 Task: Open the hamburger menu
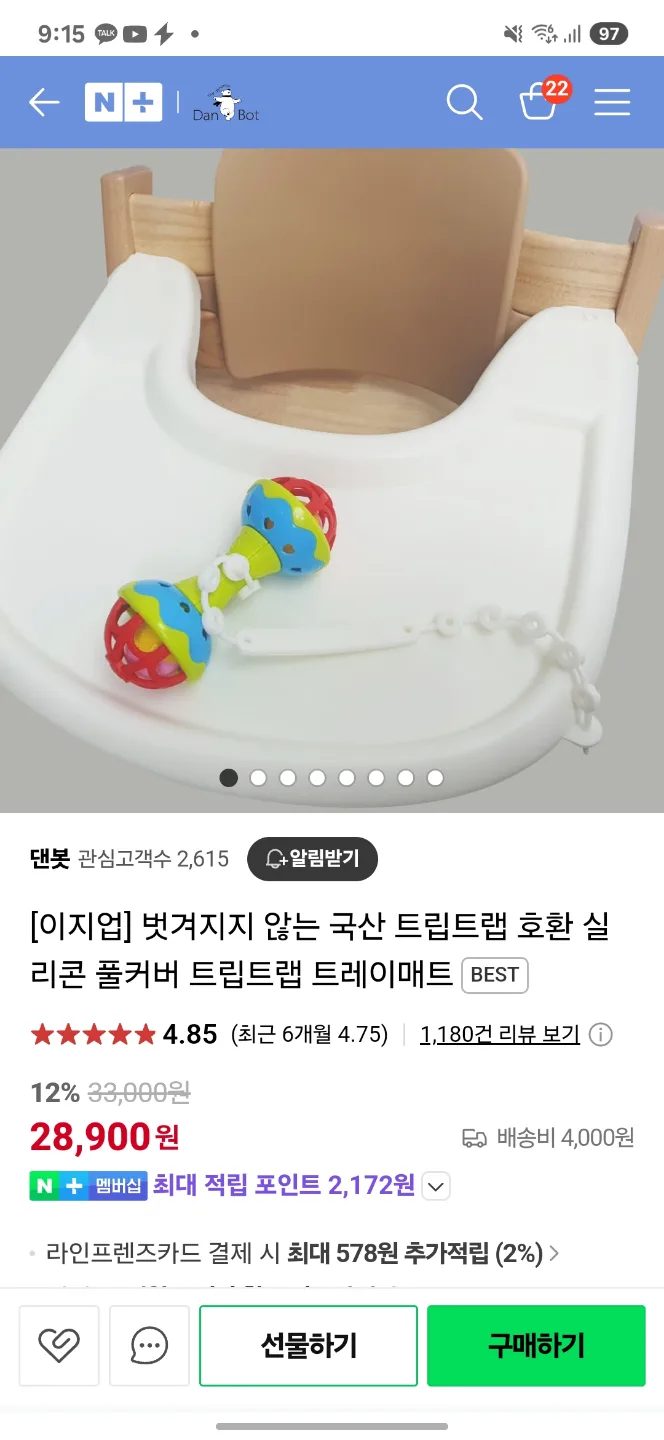click(x=612, y=102)
